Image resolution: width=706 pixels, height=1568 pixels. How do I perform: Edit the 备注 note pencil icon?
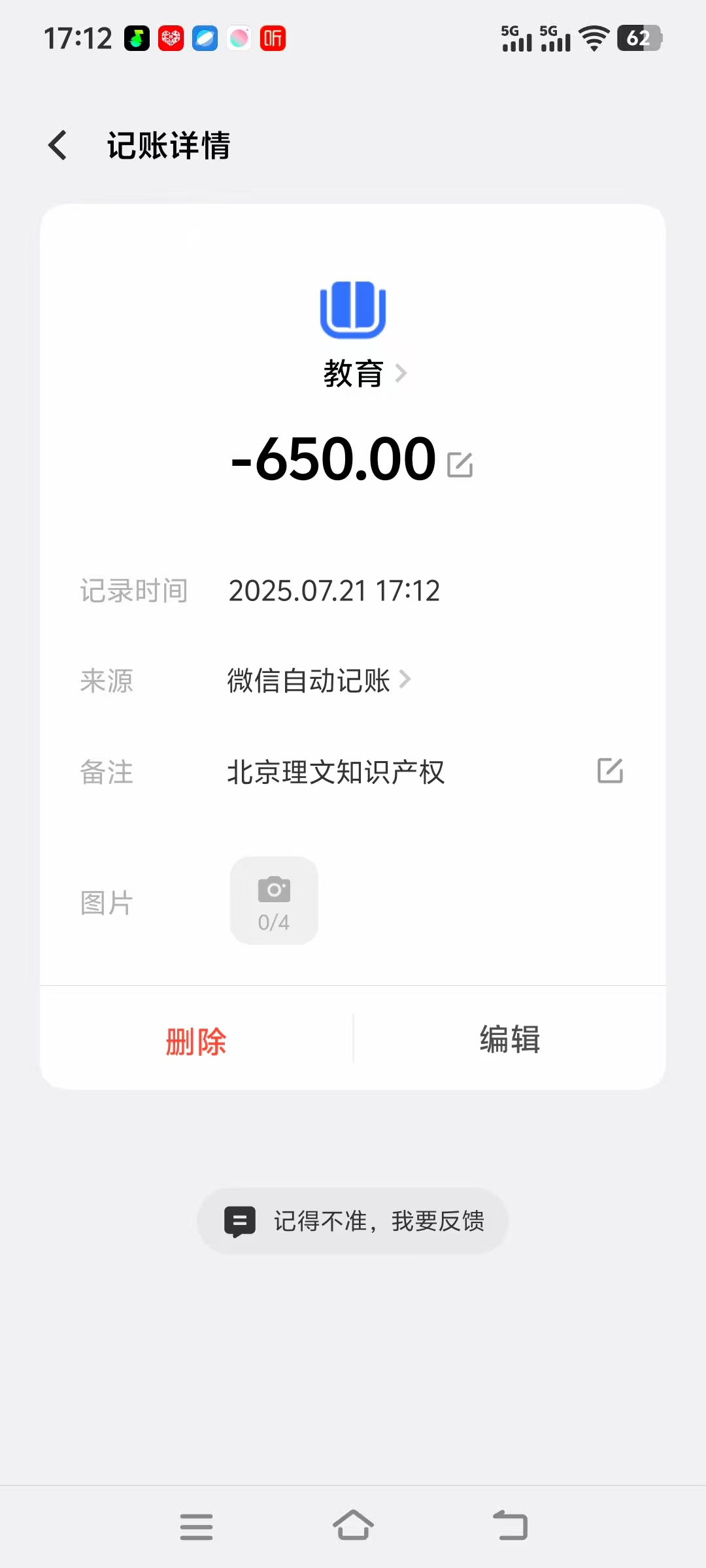(x=610, y=771)
